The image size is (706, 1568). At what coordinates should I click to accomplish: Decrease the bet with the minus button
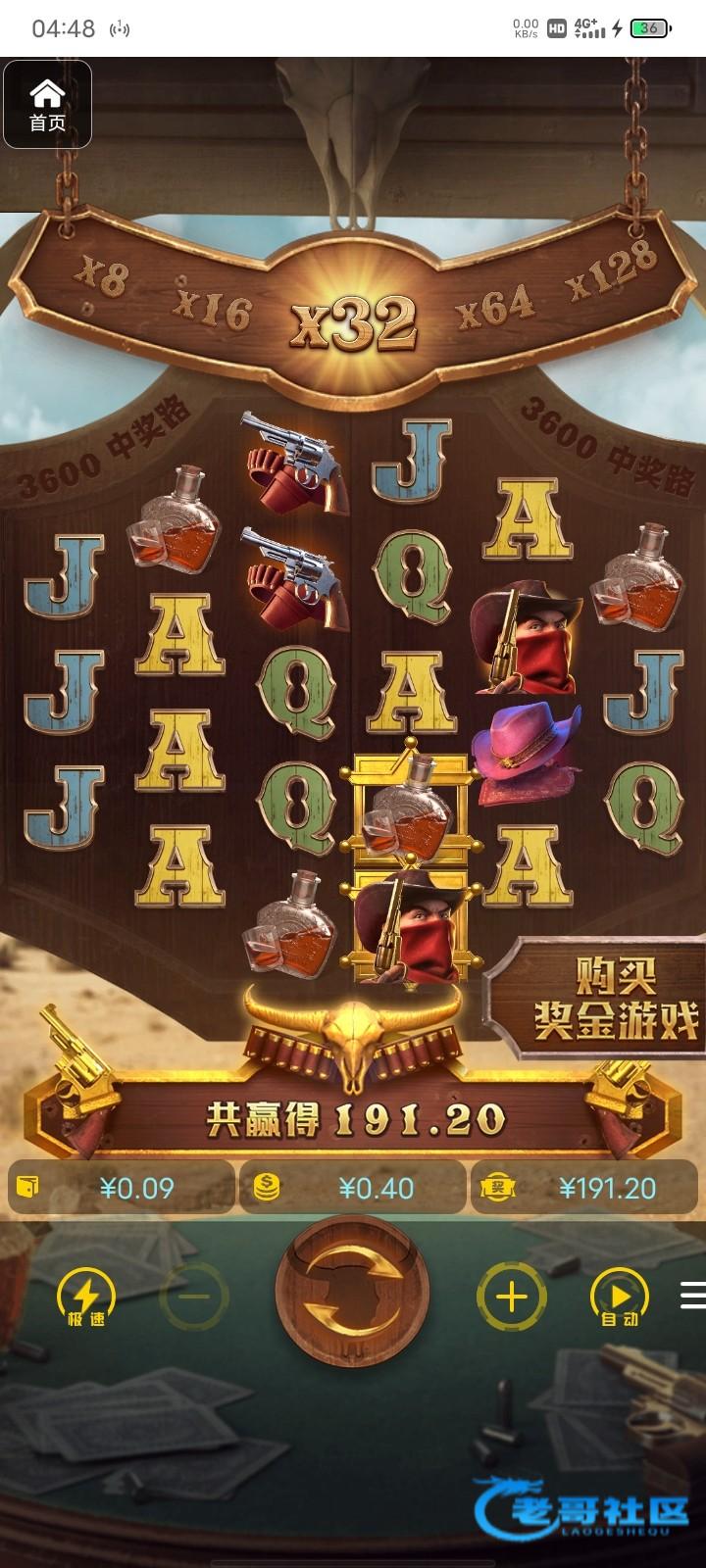195,1297
